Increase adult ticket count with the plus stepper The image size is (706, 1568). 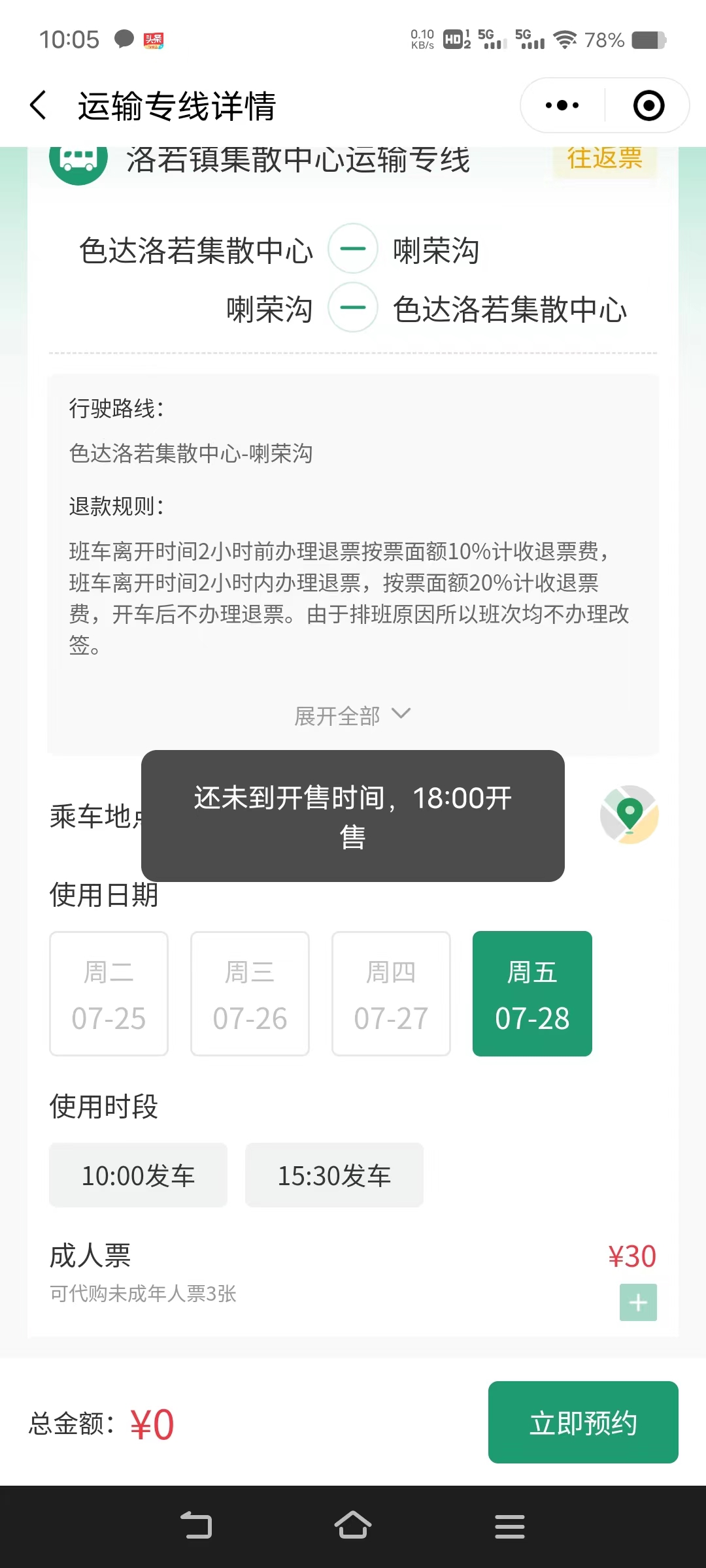tap(637, 1302)
